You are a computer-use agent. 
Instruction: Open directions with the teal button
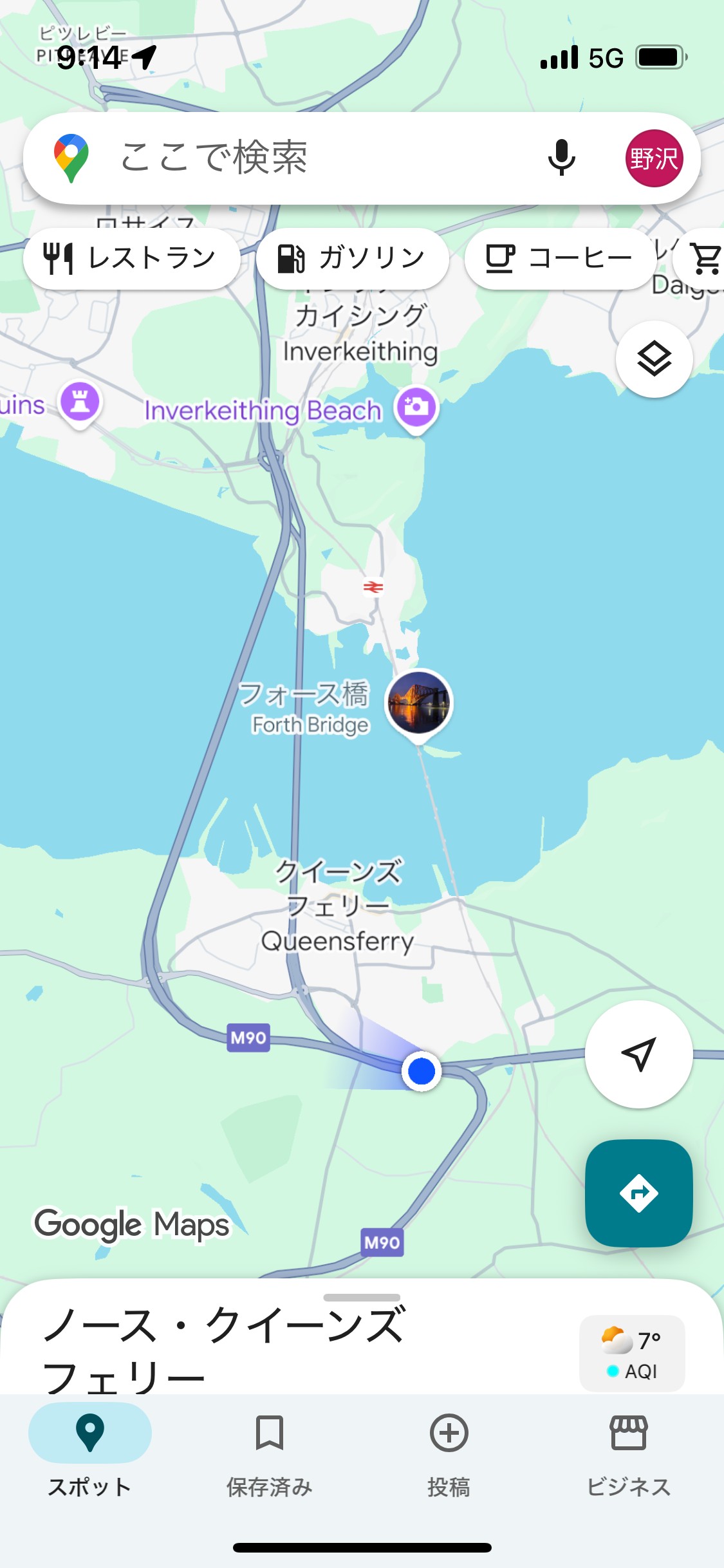coord(638,1193)
